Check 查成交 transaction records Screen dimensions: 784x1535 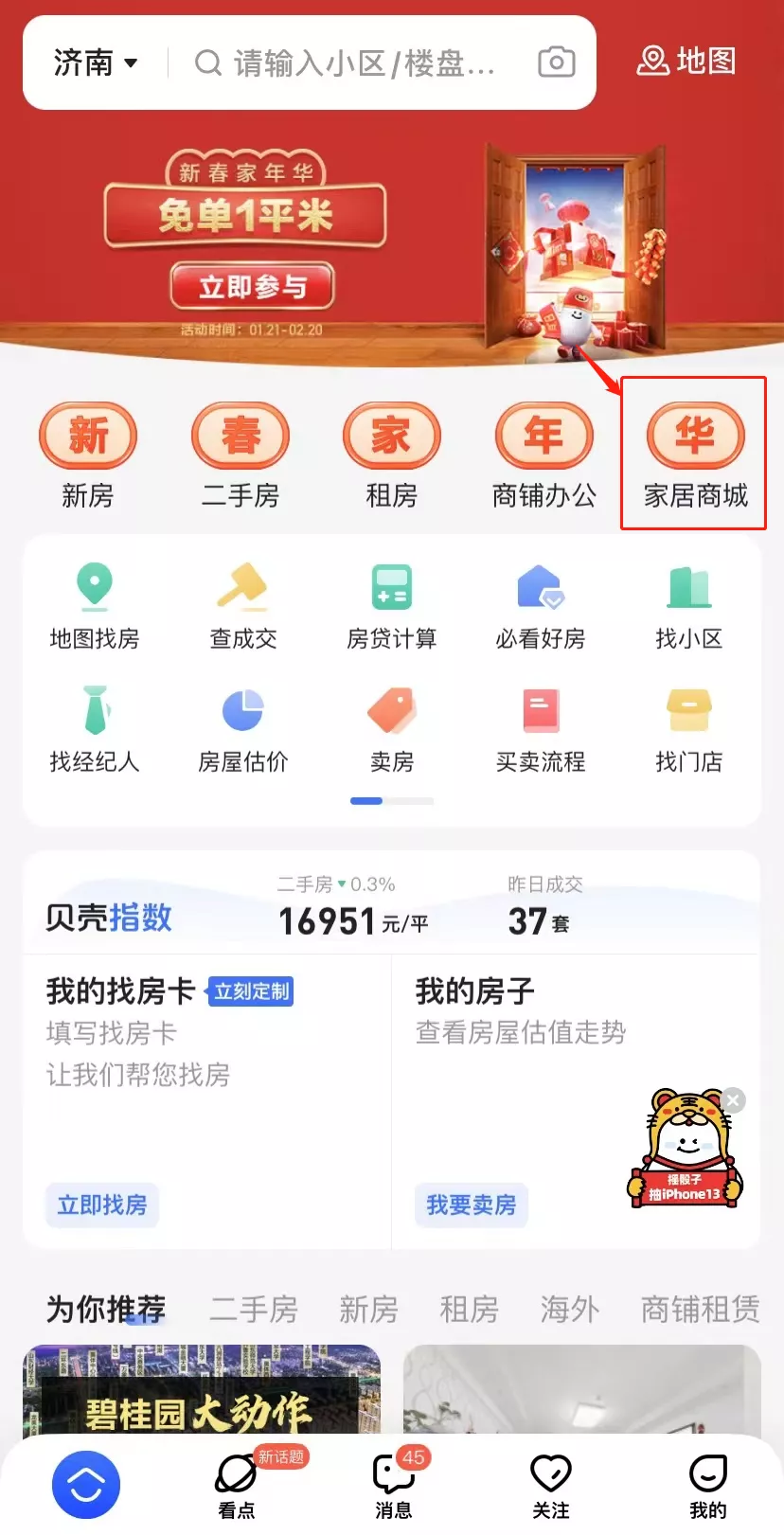click(242, 606)
